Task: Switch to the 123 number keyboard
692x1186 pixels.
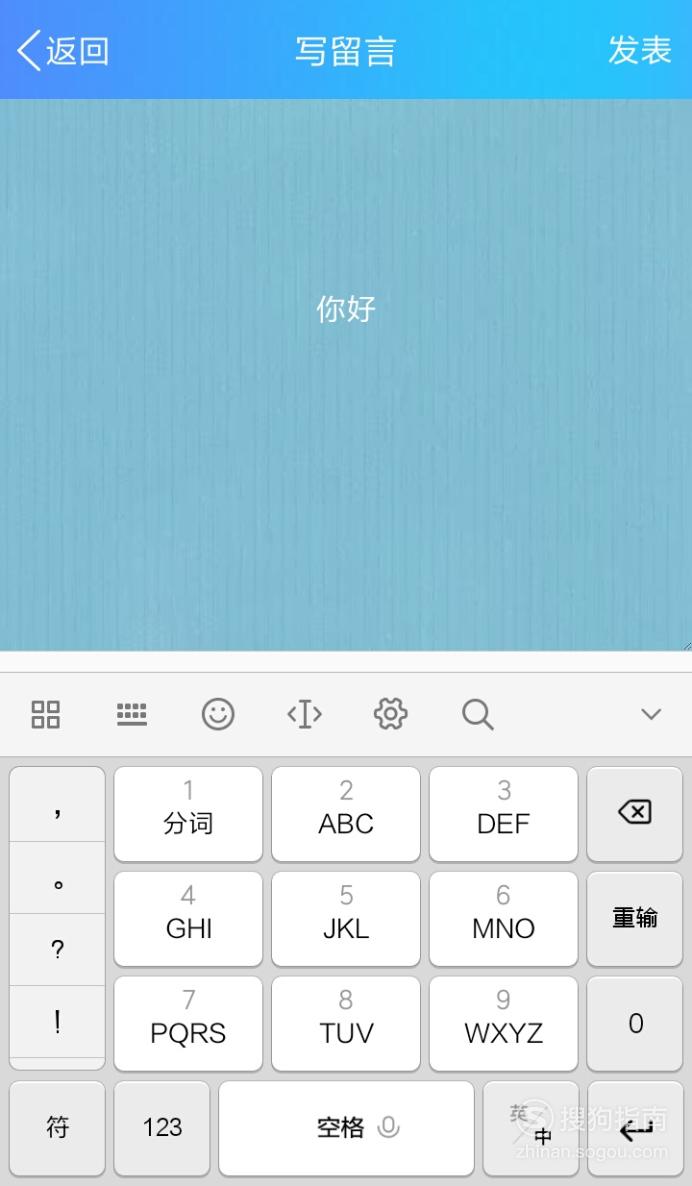Action: point(162,1128)
